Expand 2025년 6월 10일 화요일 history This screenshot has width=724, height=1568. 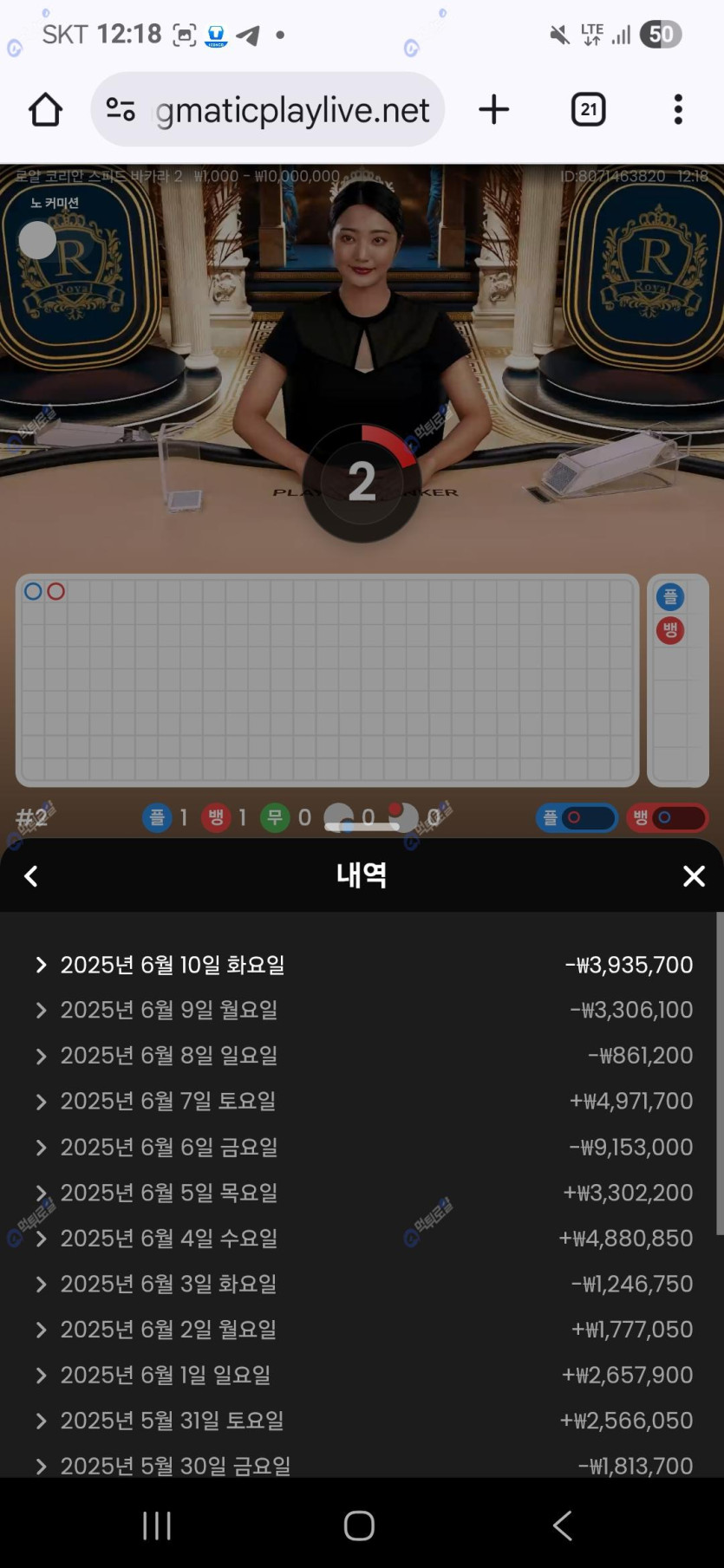pos(172,965)
